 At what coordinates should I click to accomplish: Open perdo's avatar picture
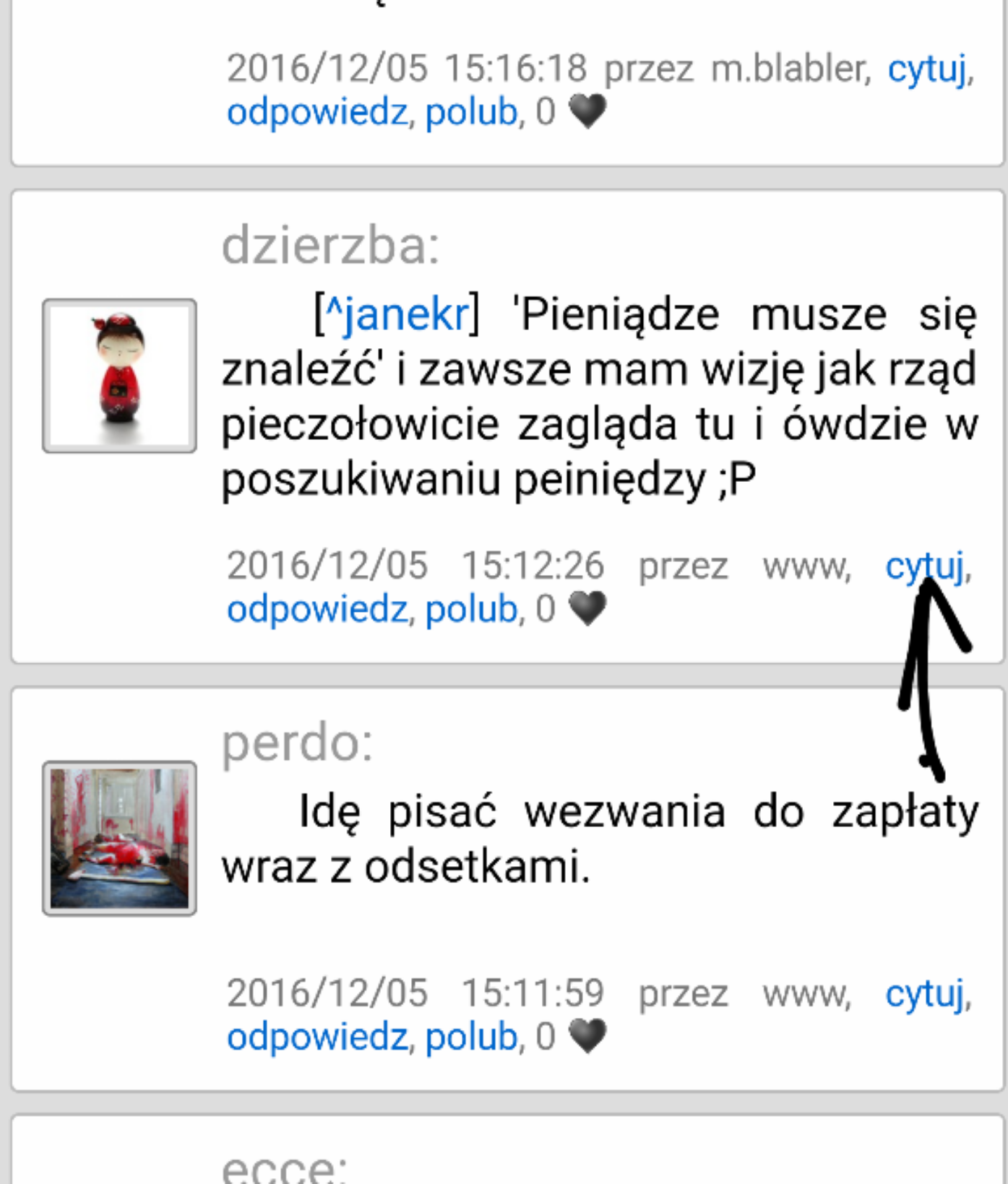119,838
